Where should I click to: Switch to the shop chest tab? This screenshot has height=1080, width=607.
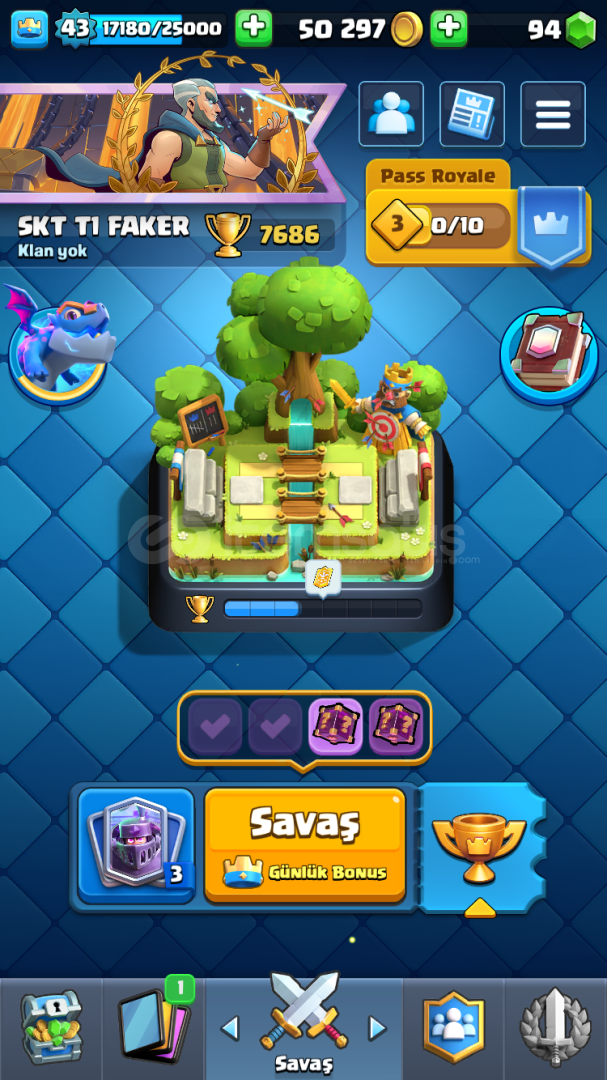coord(51,1027)
